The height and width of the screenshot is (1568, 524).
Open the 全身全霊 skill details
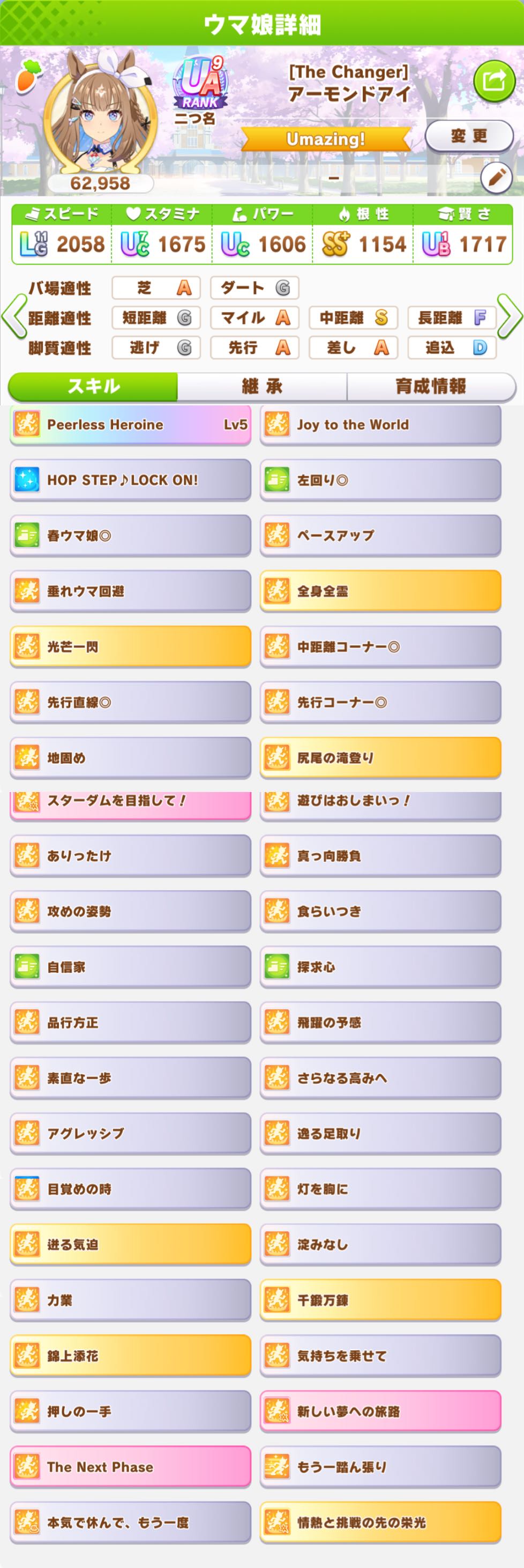click(x=380, y=591)
